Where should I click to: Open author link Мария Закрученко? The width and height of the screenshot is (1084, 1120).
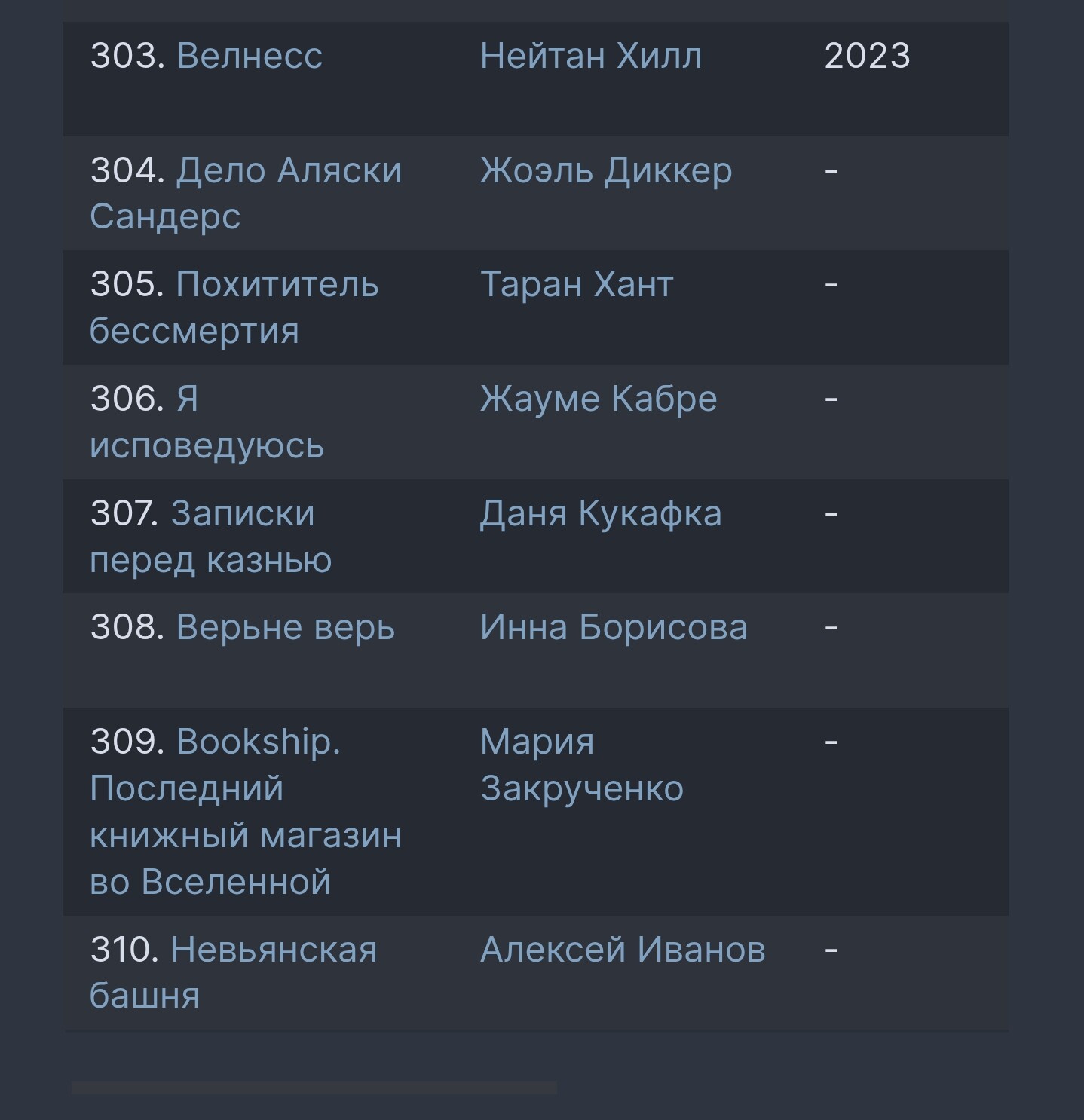pos(581,766)
